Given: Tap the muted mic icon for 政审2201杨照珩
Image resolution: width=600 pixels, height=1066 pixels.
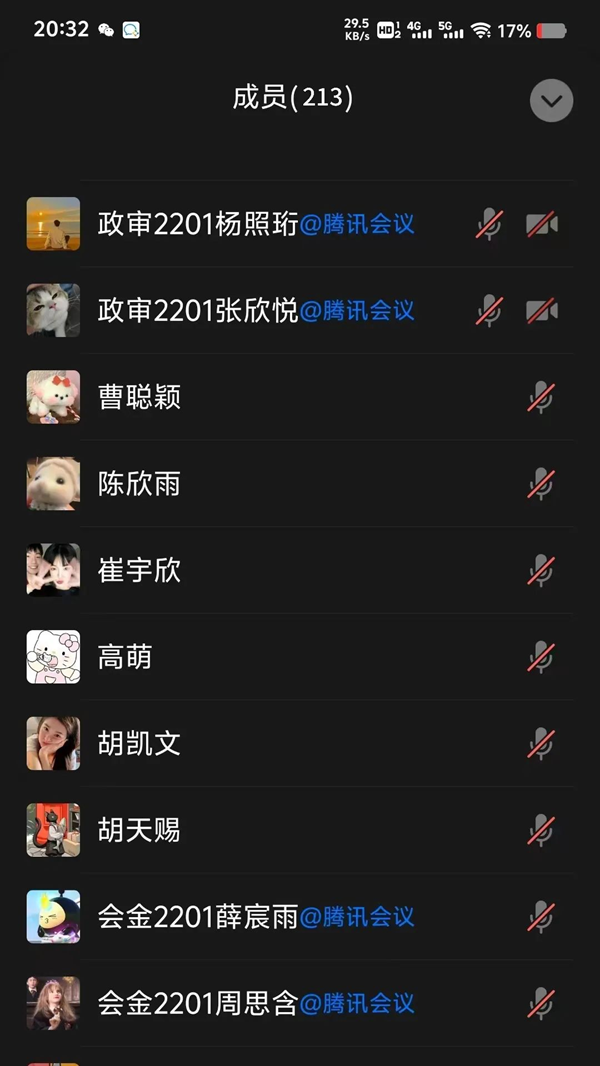Looking at the screenshot, I should (x=489, y=225).
